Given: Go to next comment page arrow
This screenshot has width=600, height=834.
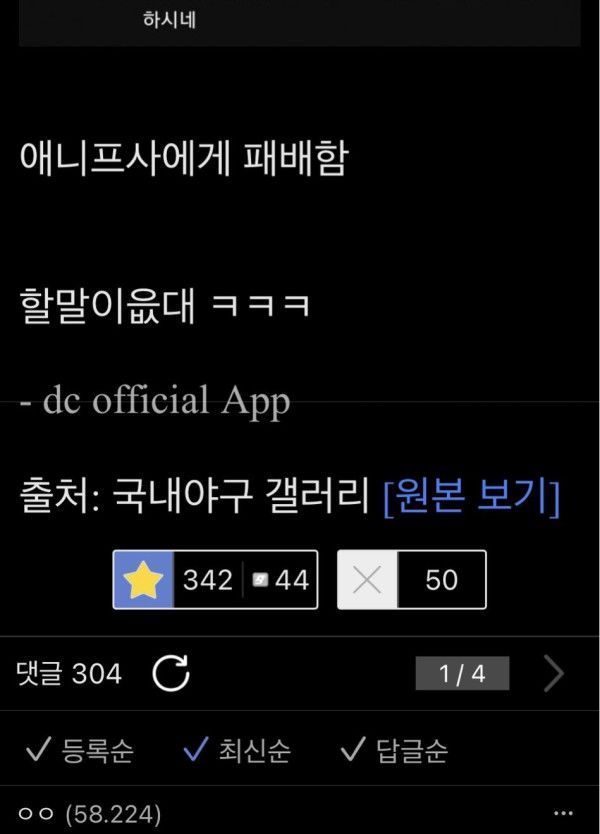Looking at the screenshot, I should tap(553, 674).
